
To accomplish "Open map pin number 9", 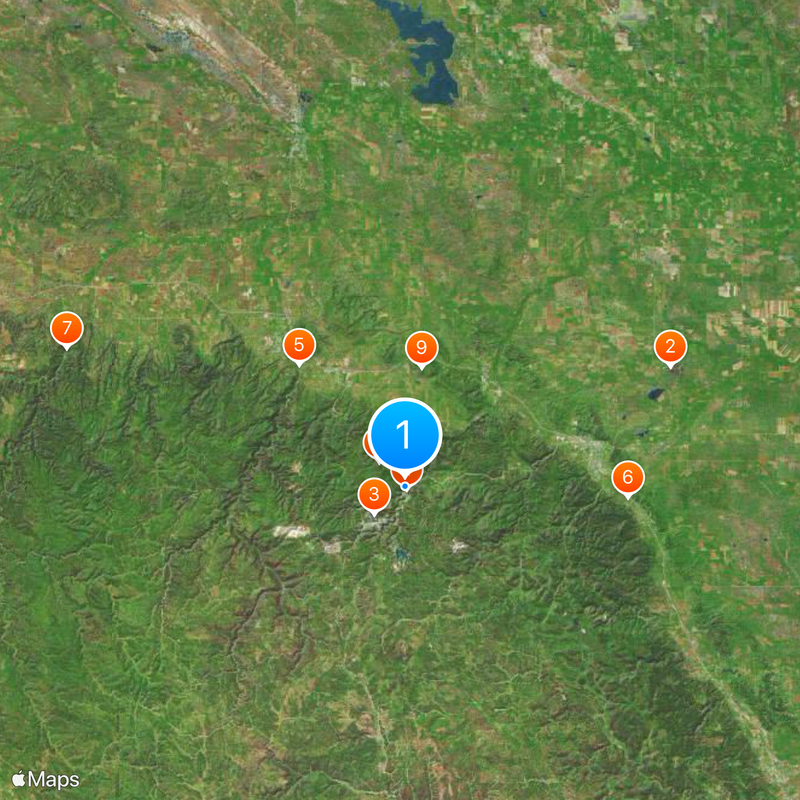I will (x=421, y=348).
